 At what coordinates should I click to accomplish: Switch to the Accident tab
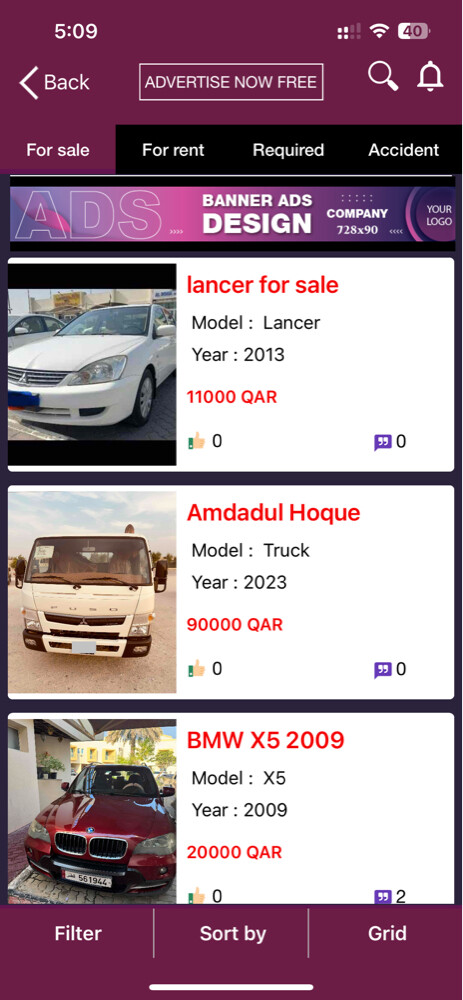[404, 150]
